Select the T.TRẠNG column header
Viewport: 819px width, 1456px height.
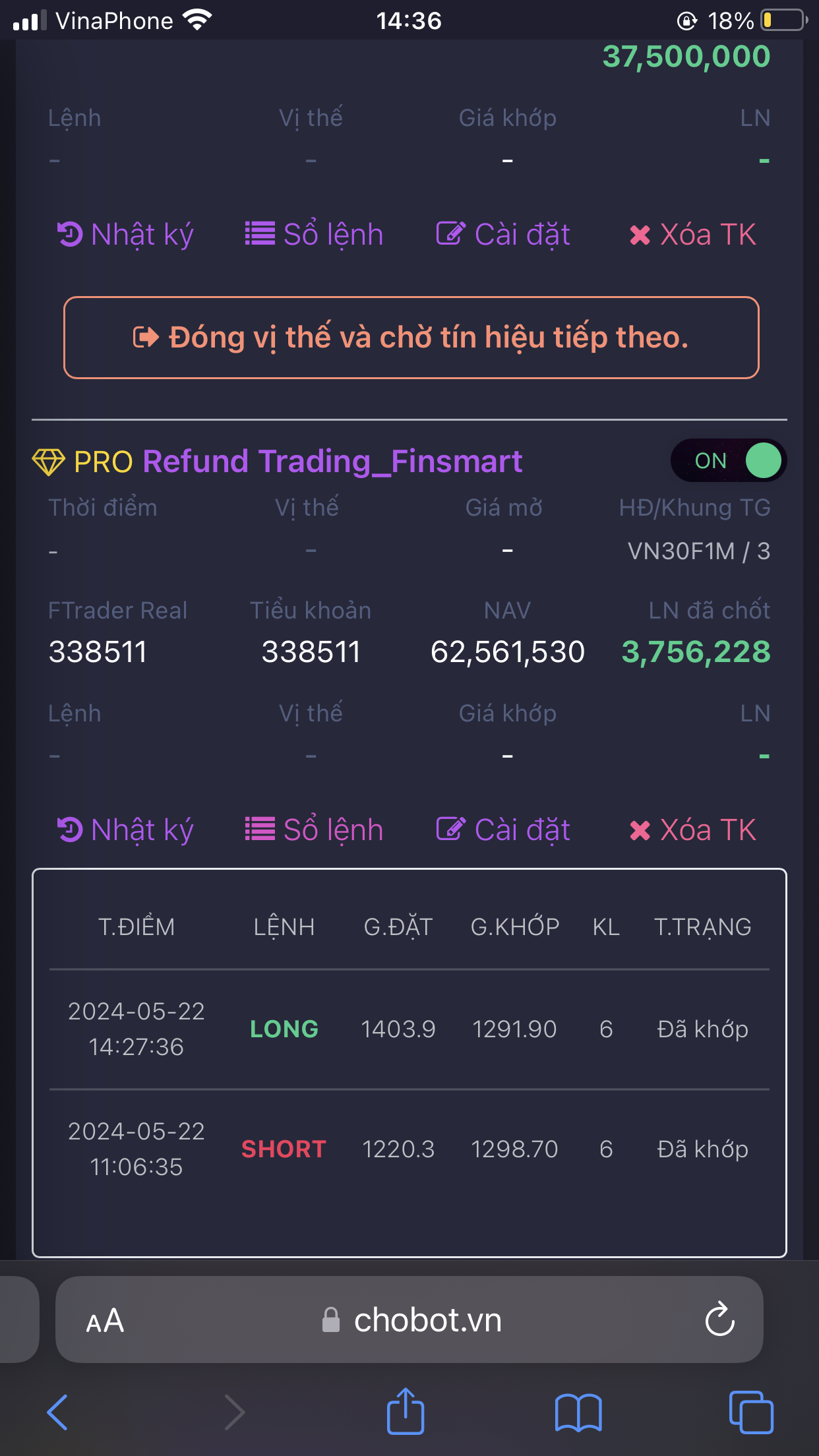(x=702, y=926)
